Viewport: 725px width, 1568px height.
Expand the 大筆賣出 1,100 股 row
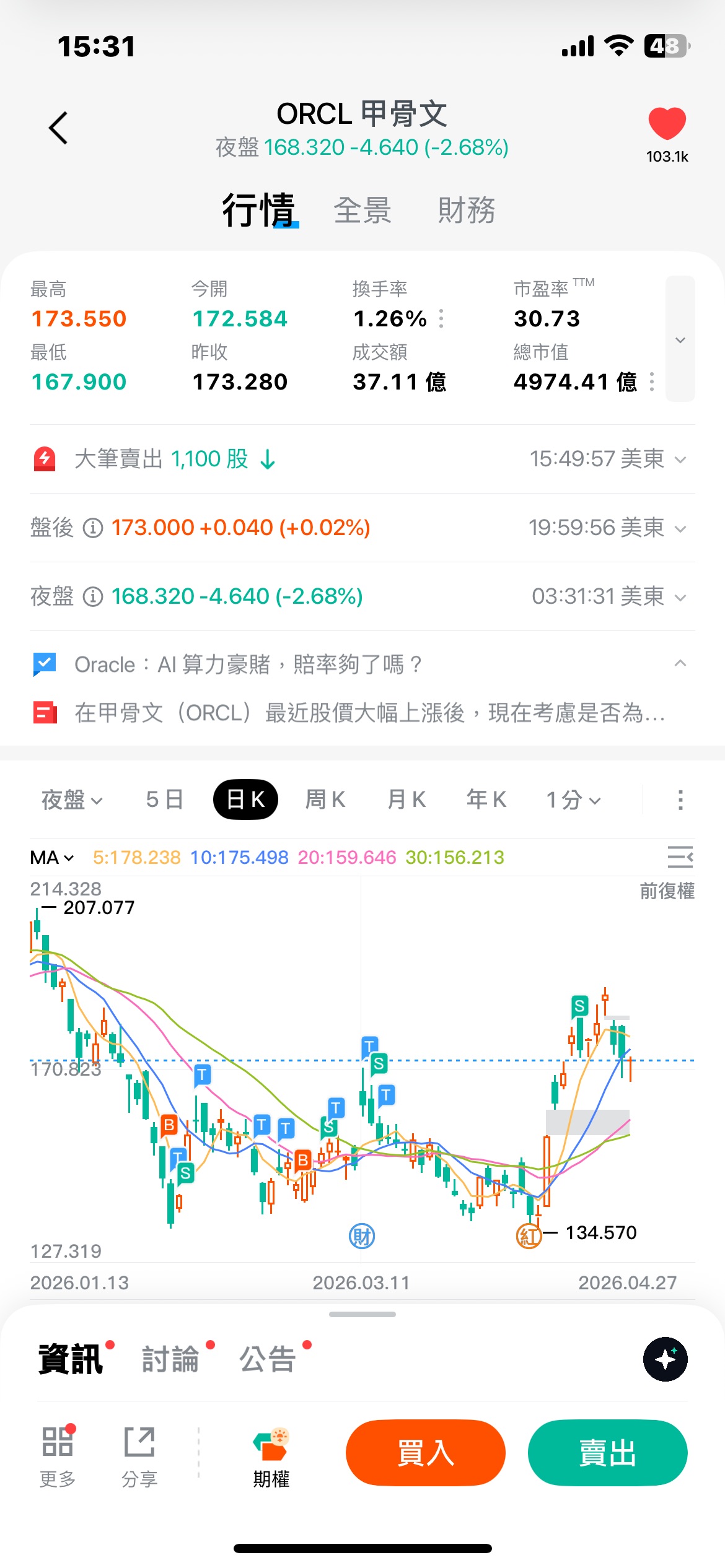pyautogui.click(x=680, y=460)
